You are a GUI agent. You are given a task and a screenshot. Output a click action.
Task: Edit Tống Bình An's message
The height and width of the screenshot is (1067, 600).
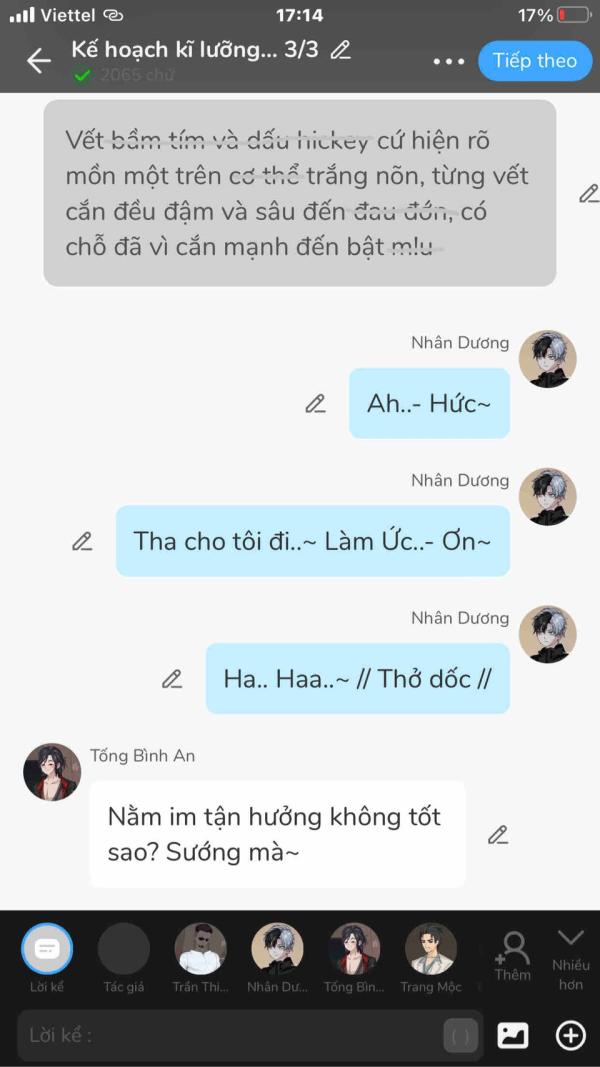pyautogui.click(x=498, y=834)
